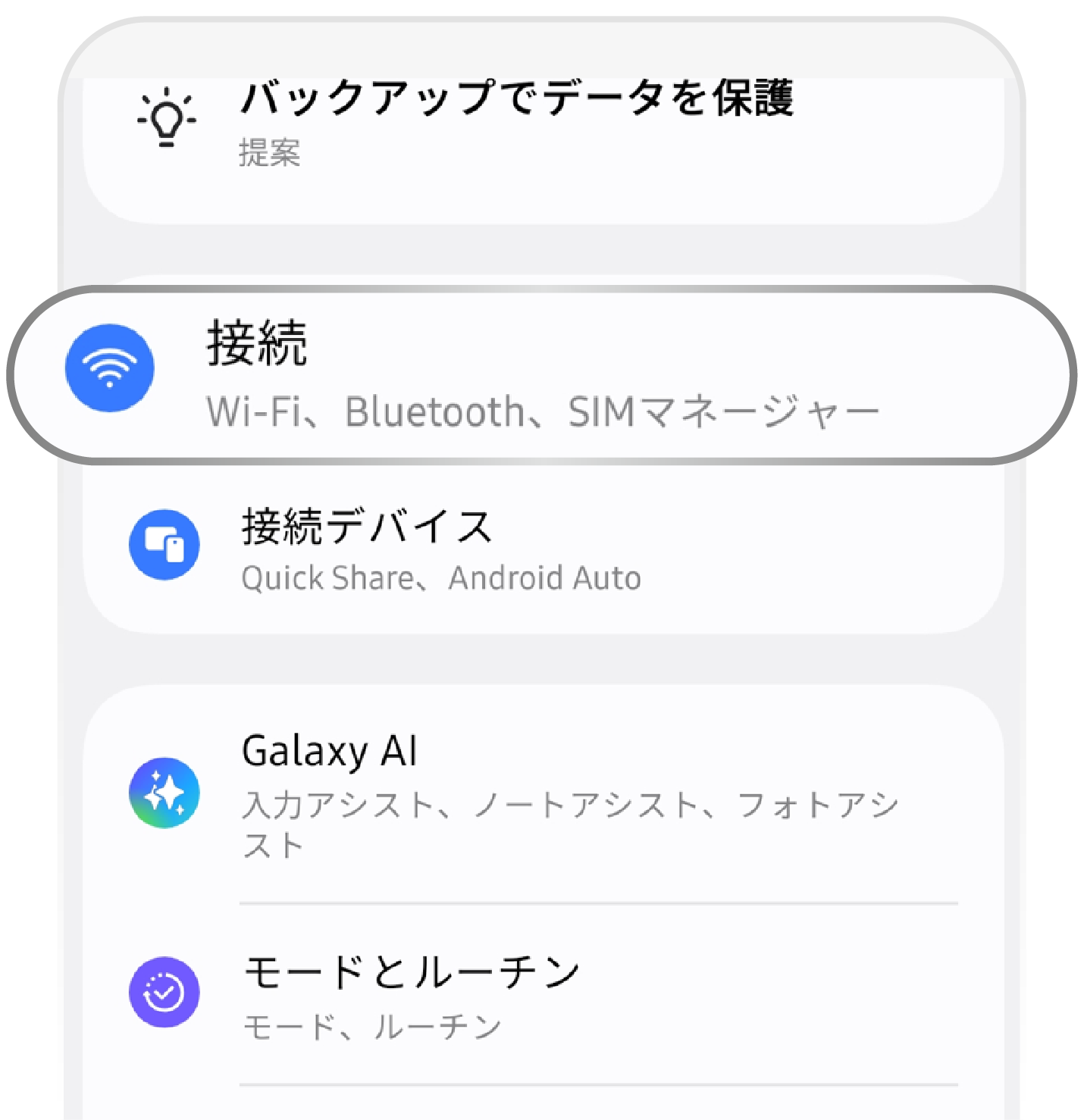1084x1120 pixels.
Task: Open Galaxy AI settings
Action: pos(541,793)
